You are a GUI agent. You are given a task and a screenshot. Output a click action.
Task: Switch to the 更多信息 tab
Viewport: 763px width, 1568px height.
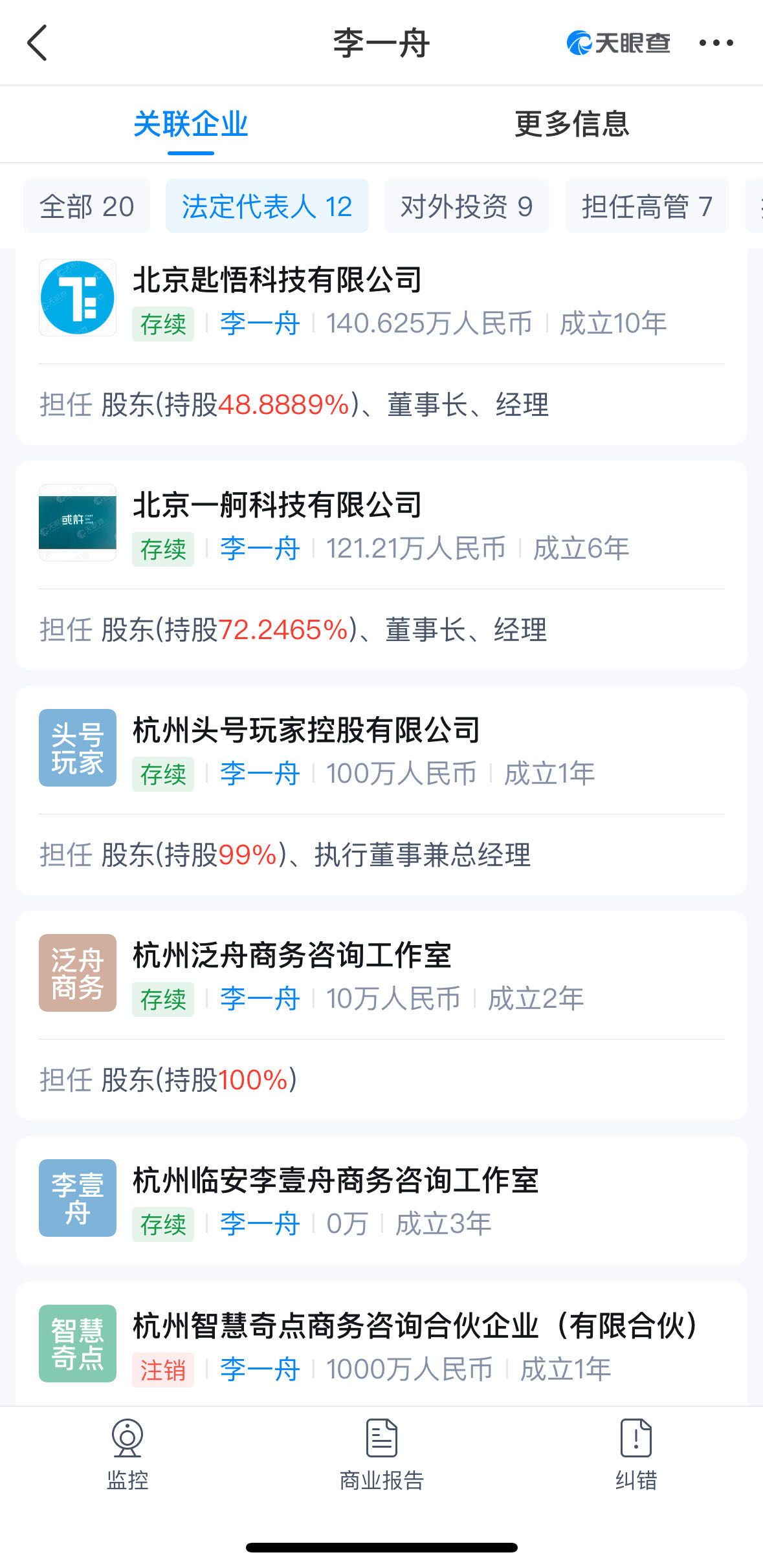[571, 124]
